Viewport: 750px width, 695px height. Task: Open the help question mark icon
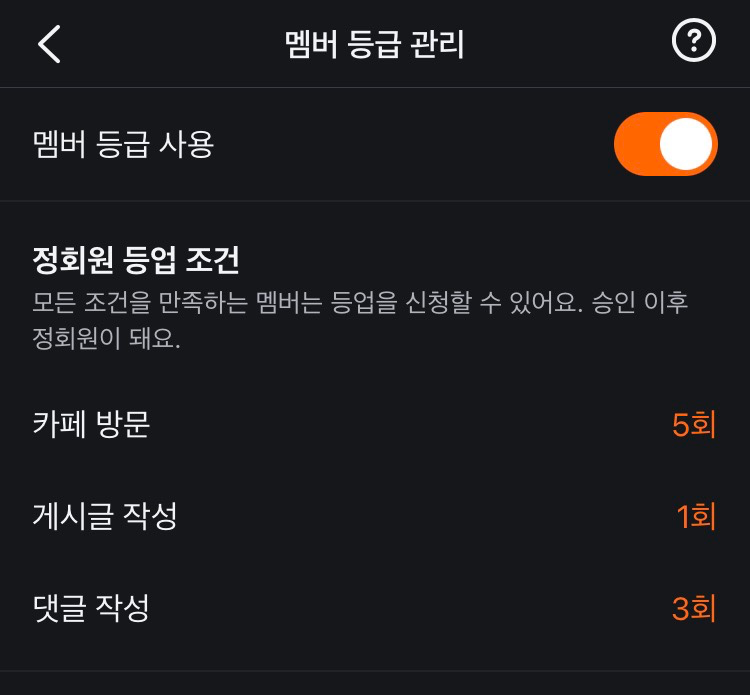tap(694, 40)
